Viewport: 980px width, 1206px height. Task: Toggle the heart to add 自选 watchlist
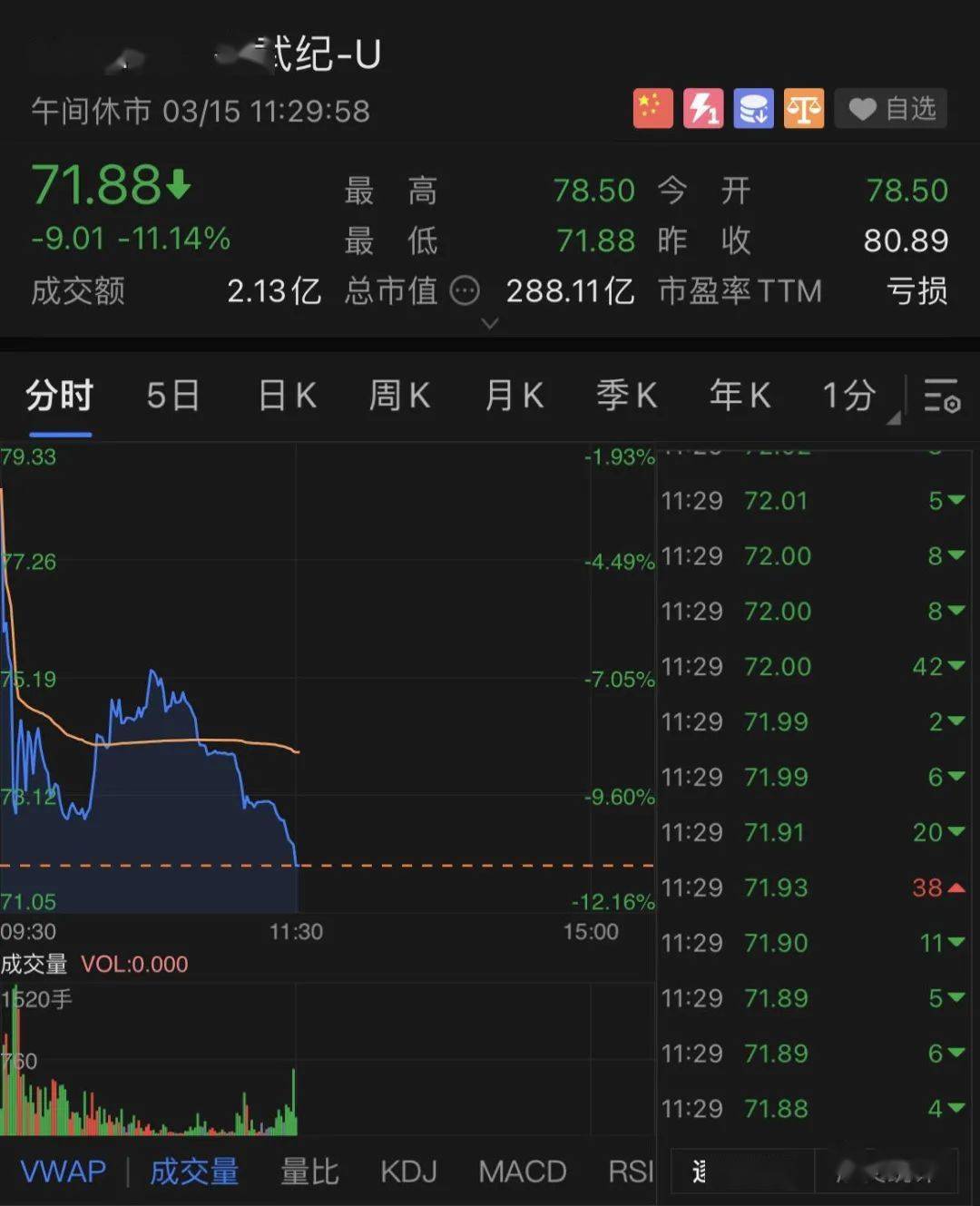862,108
